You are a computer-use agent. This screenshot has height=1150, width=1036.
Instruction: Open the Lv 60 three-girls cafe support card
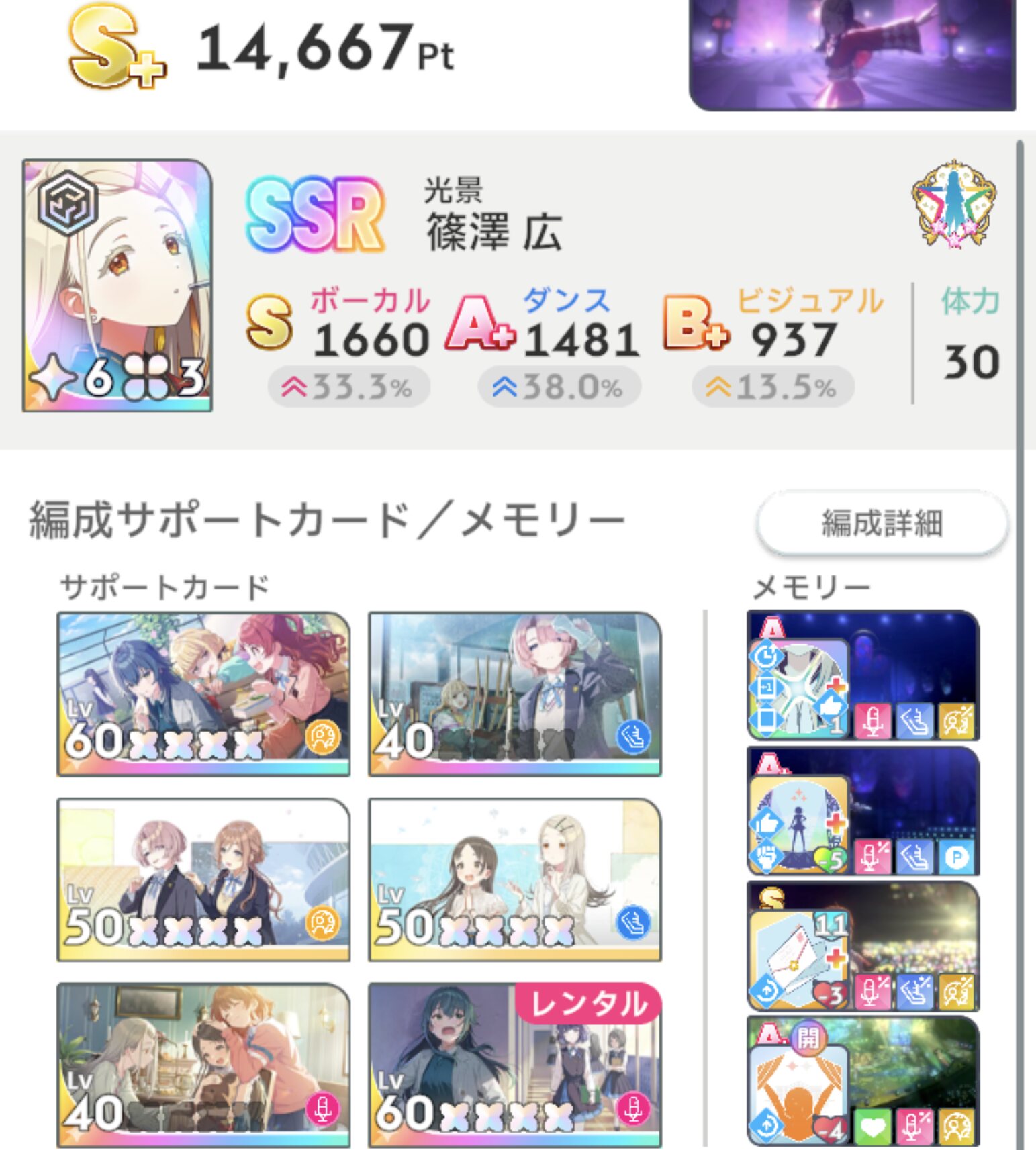203,693
